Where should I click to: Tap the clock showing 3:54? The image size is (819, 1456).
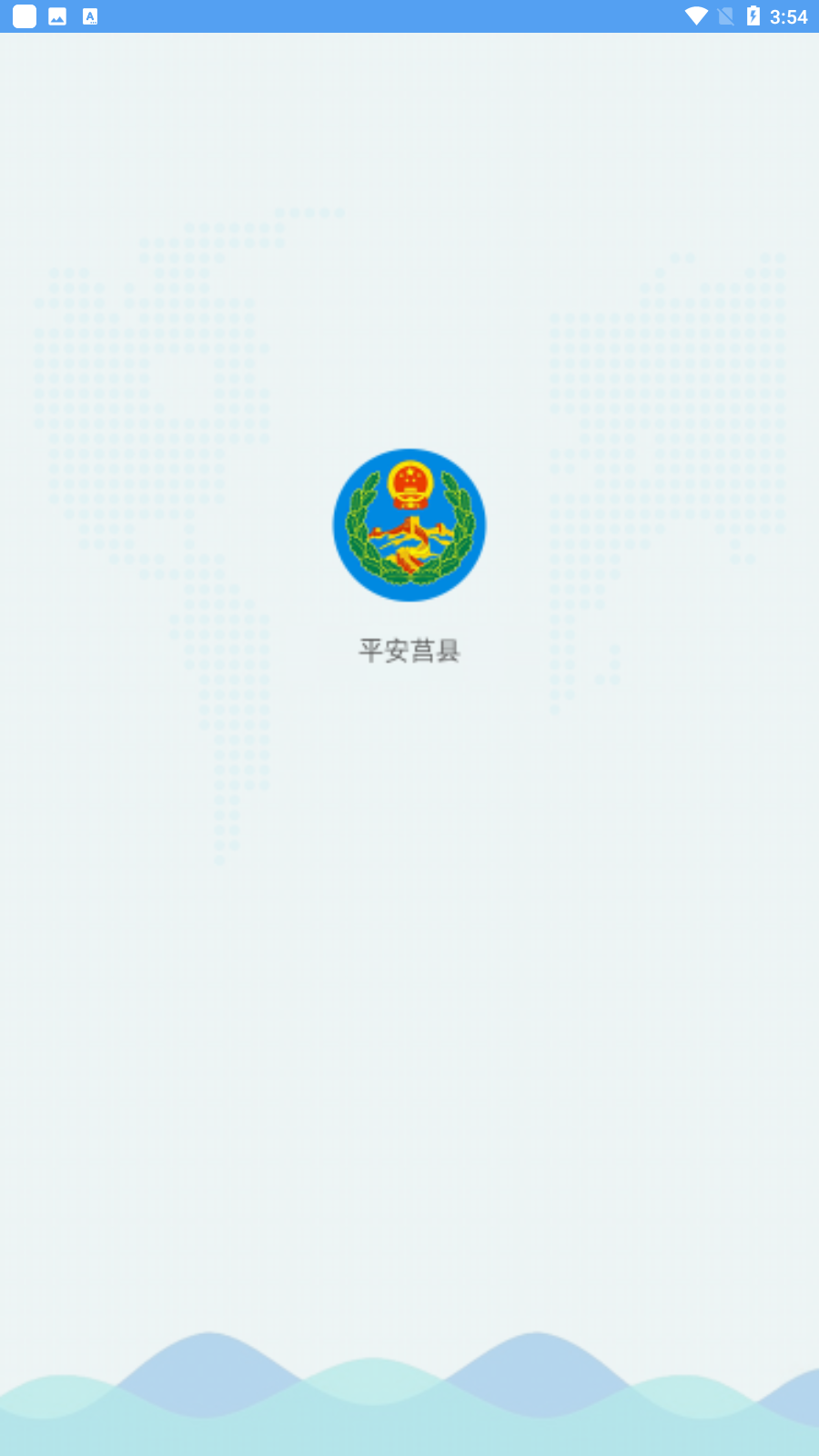(791, 15)
